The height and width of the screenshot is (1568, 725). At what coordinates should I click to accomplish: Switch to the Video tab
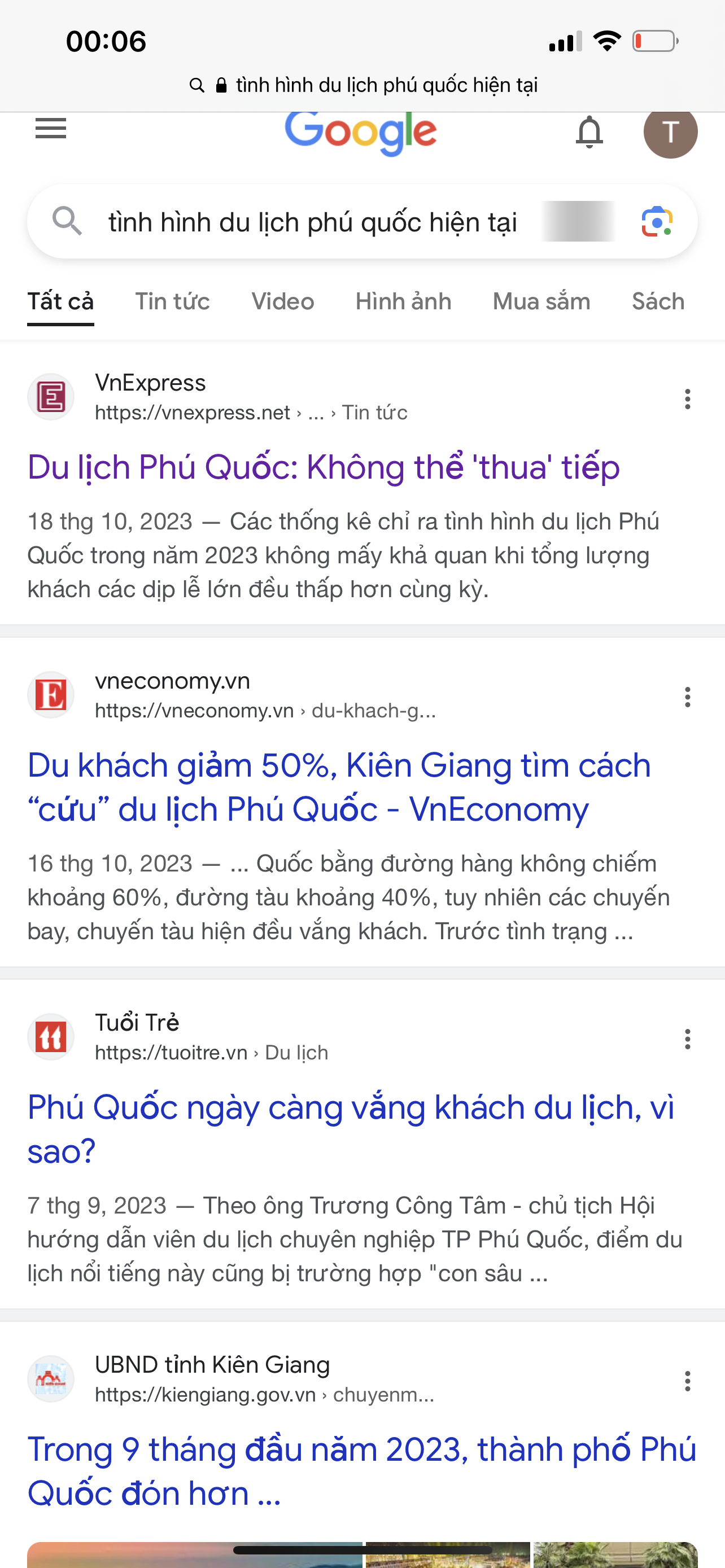point(282,301)
